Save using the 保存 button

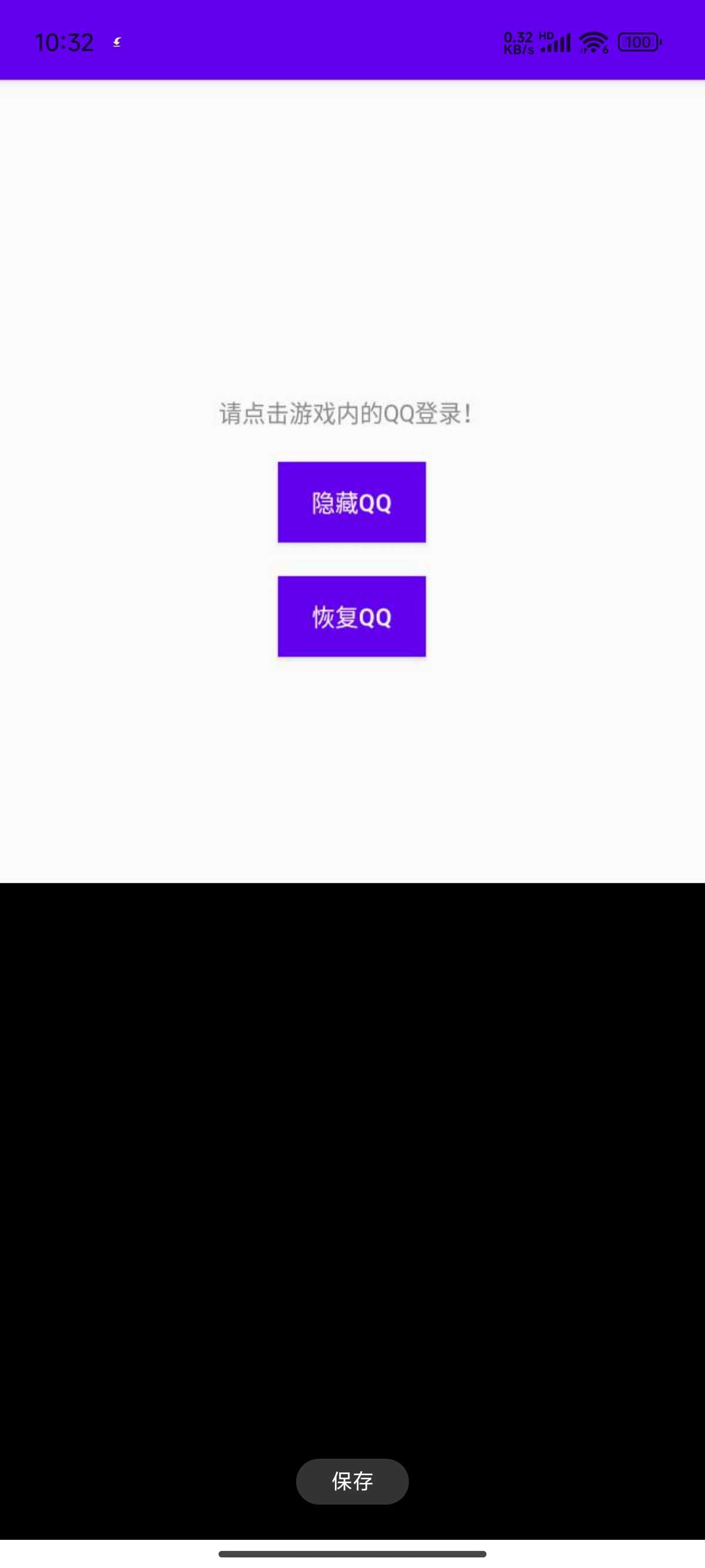pos(352,1481)
